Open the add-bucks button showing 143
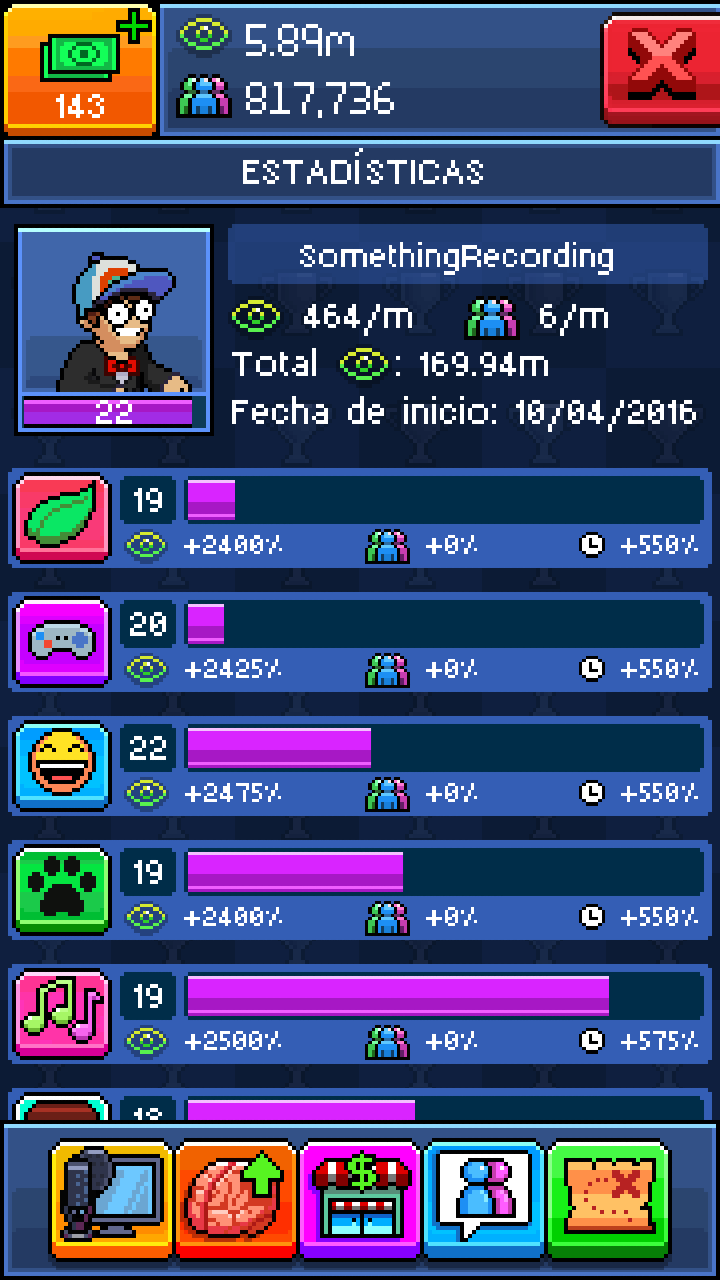720x1280 pixels. pyautogui.click(x=80, y=68)
